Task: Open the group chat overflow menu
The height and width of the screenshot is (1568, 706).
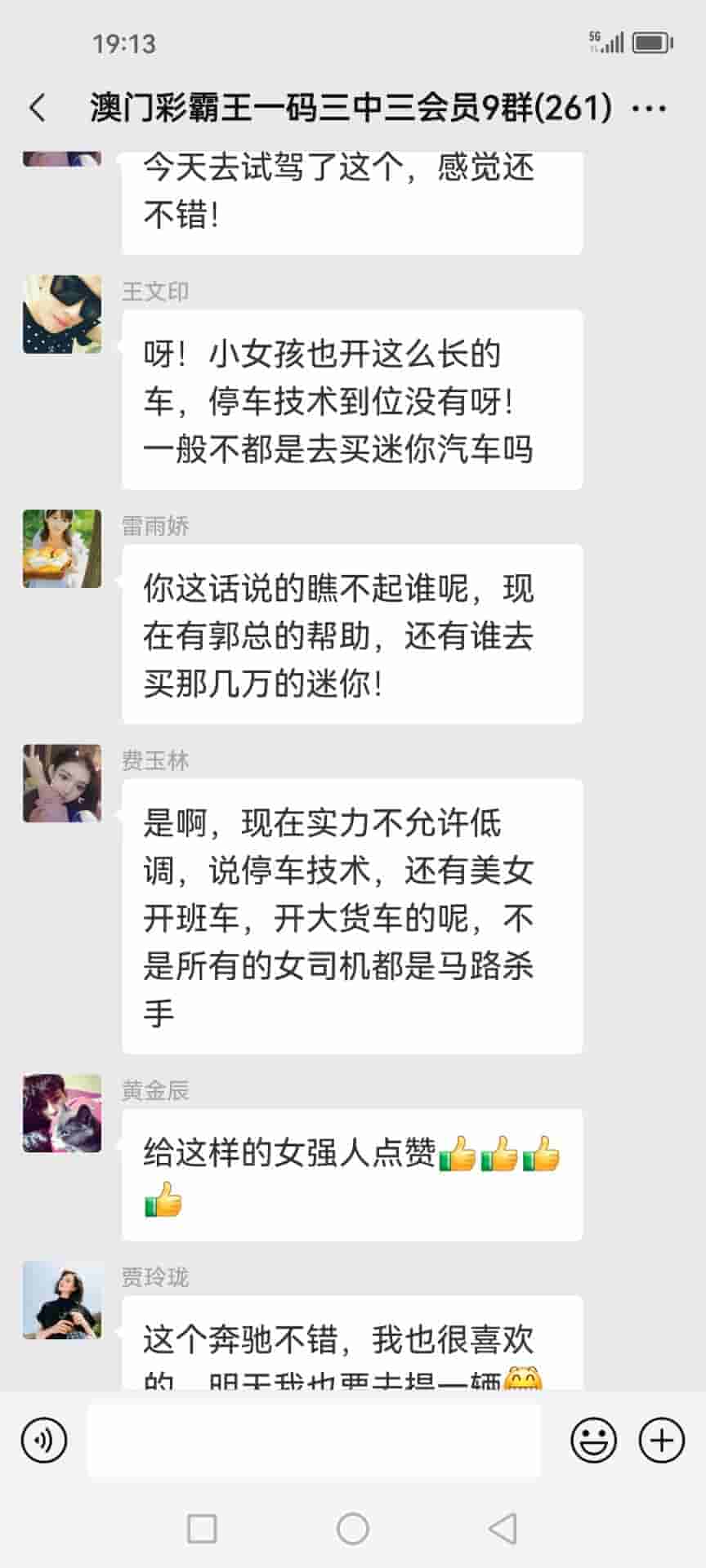Action: (650, 108)
